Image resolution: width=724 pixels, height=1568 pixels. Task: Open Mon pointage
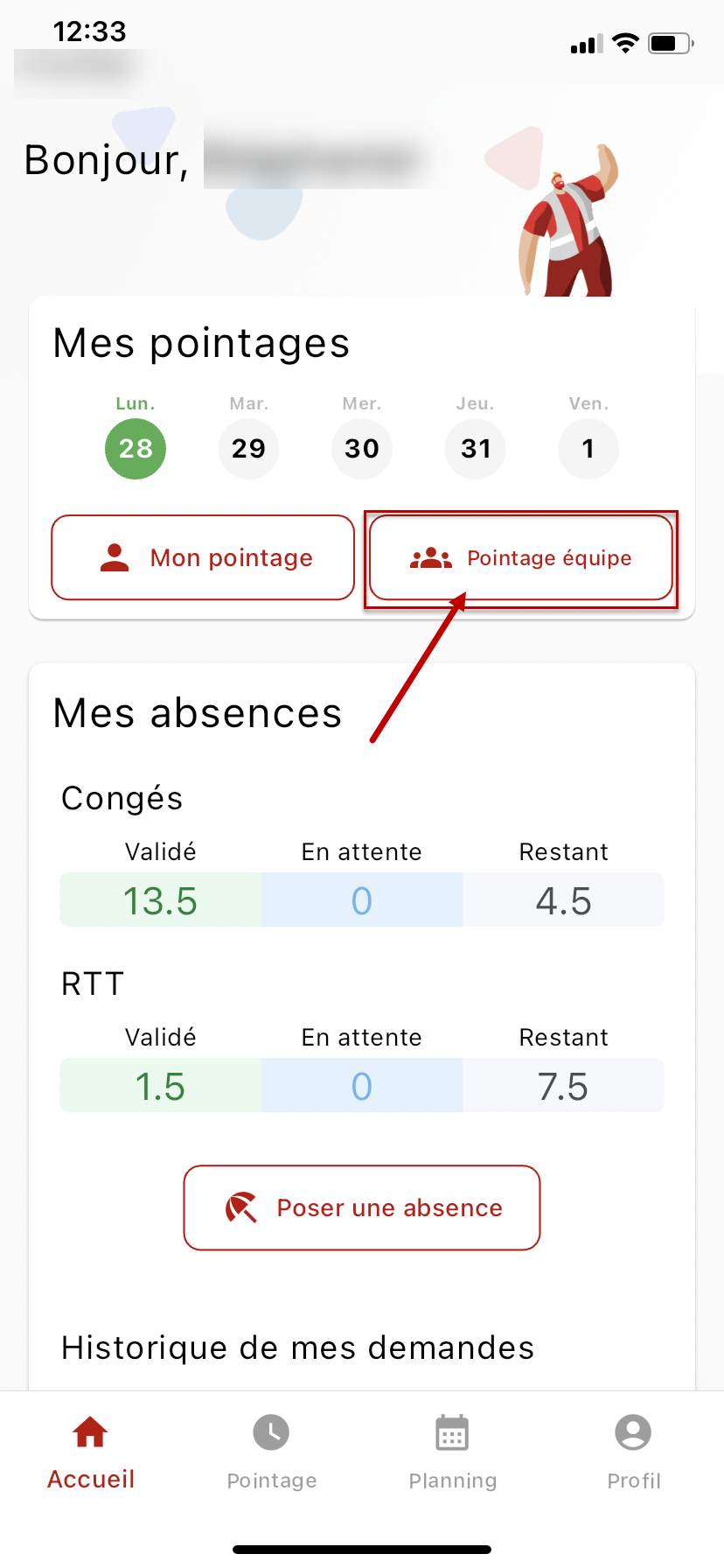click(x=203, y=557)
